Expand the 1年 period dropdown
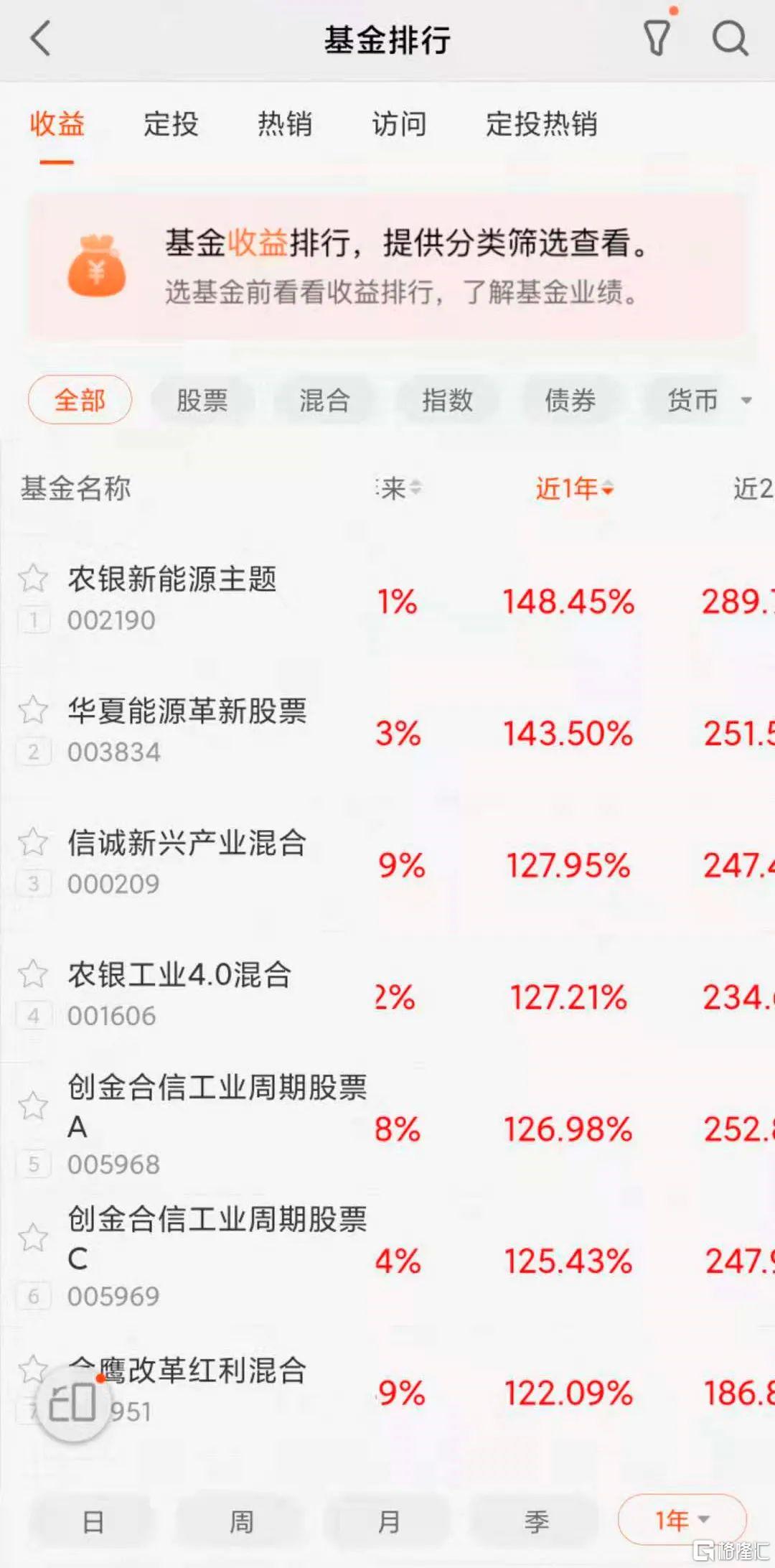775x1568 pixels. click(x=682, y=1520)
